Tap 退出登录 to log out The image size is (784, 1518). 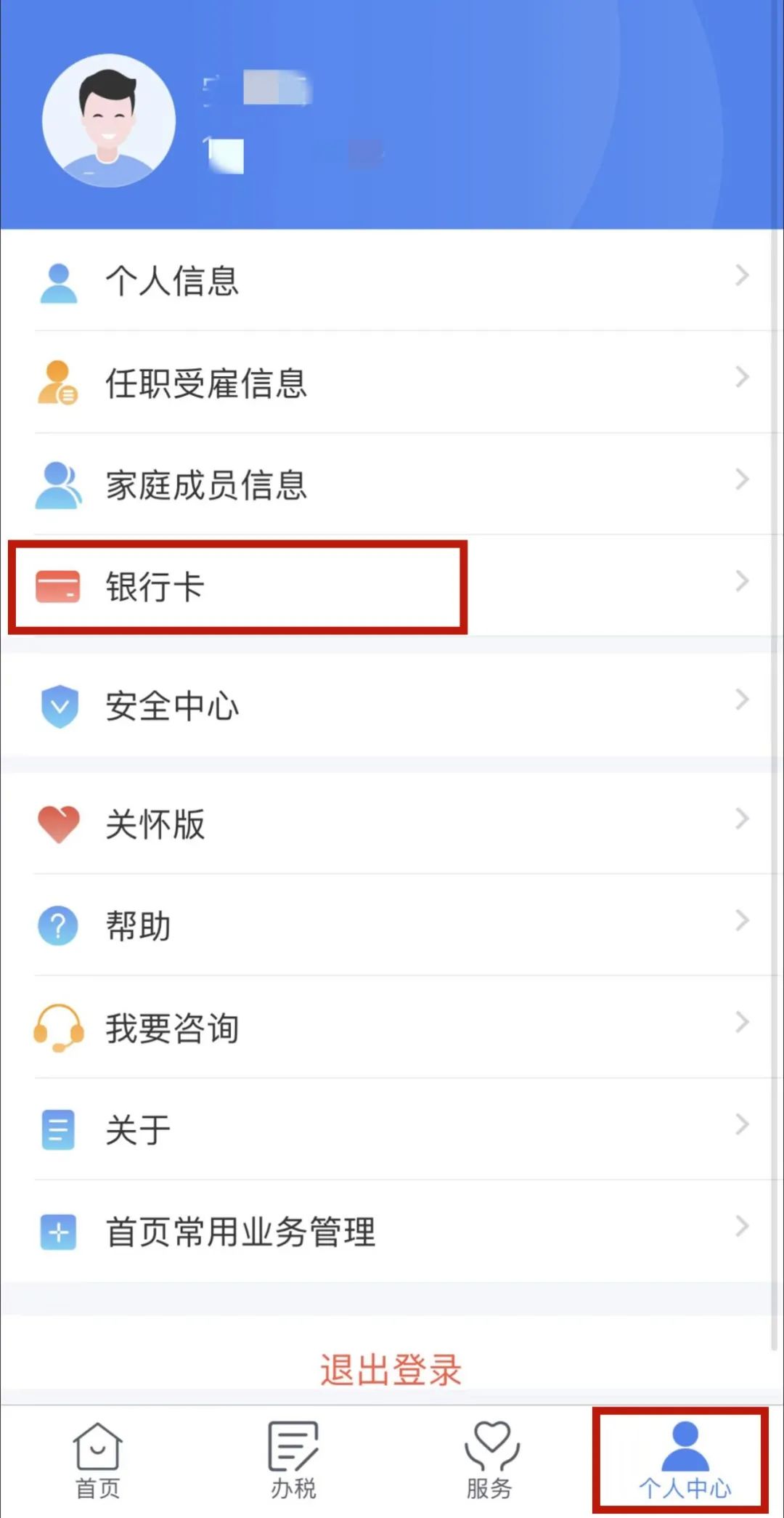point(391,1370)
